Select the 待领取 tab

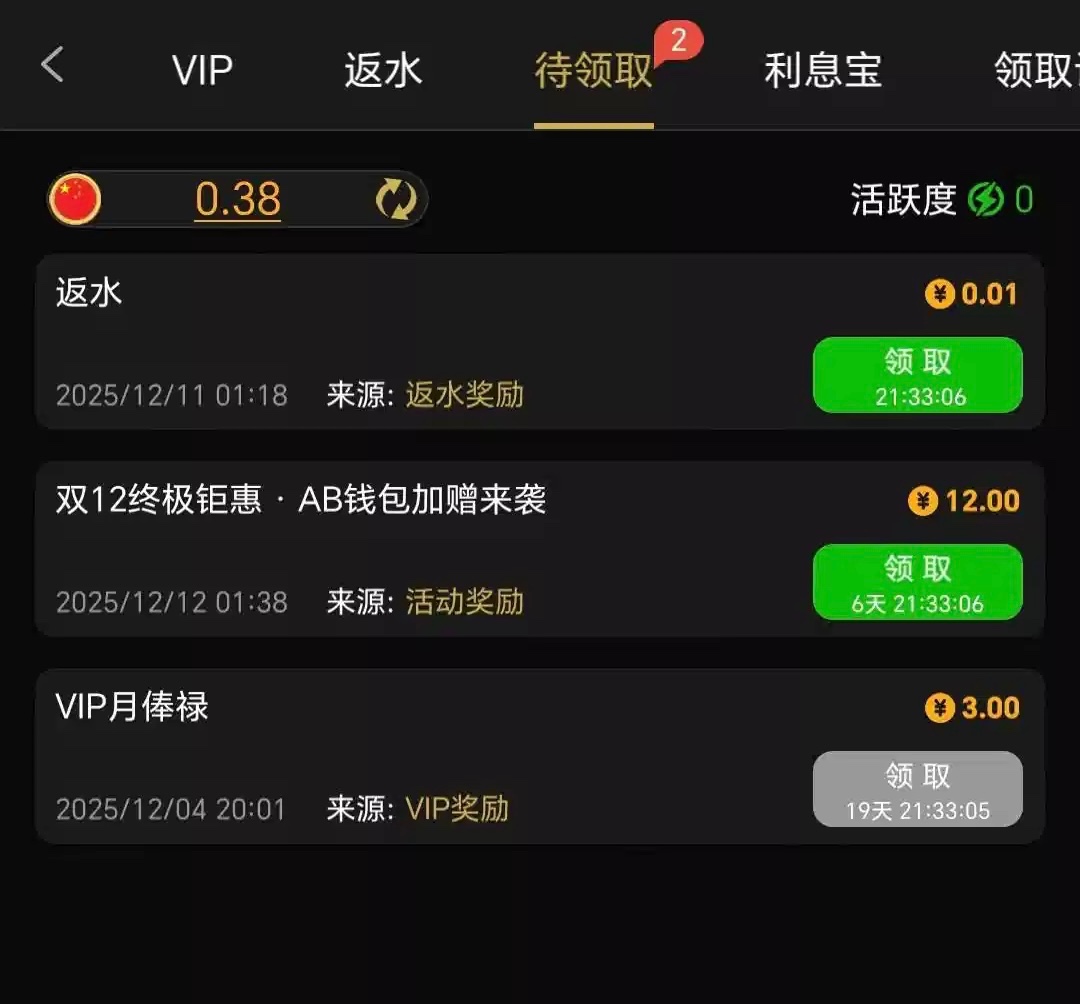click(x=593, y=72)
